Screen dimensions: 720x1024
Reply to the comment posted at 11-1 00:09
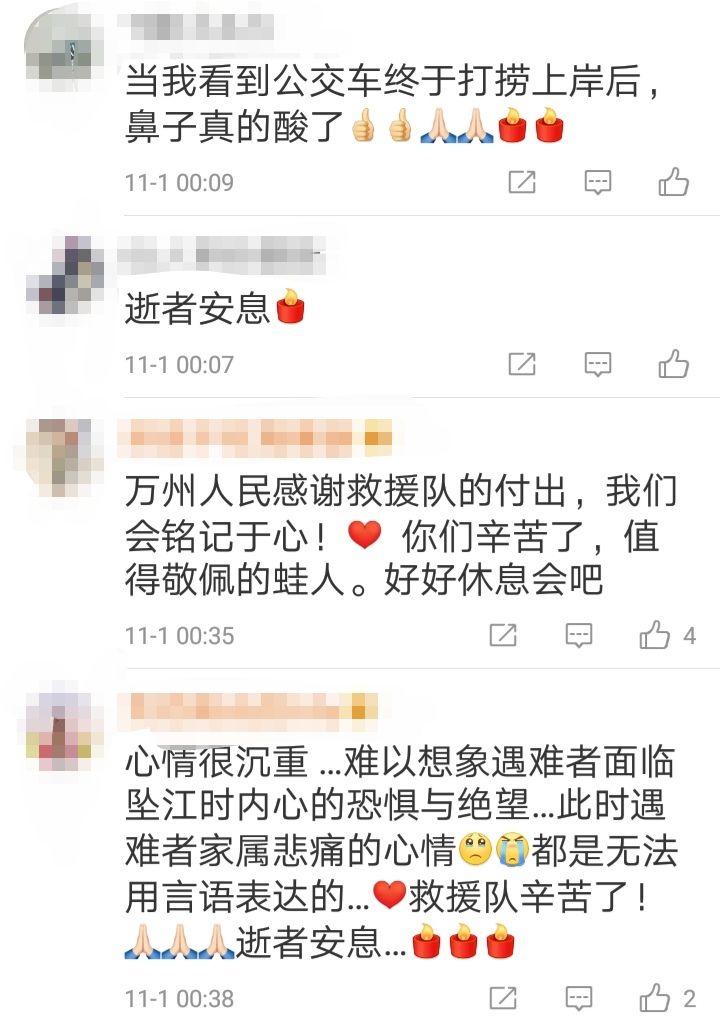(x=598, y=182)
